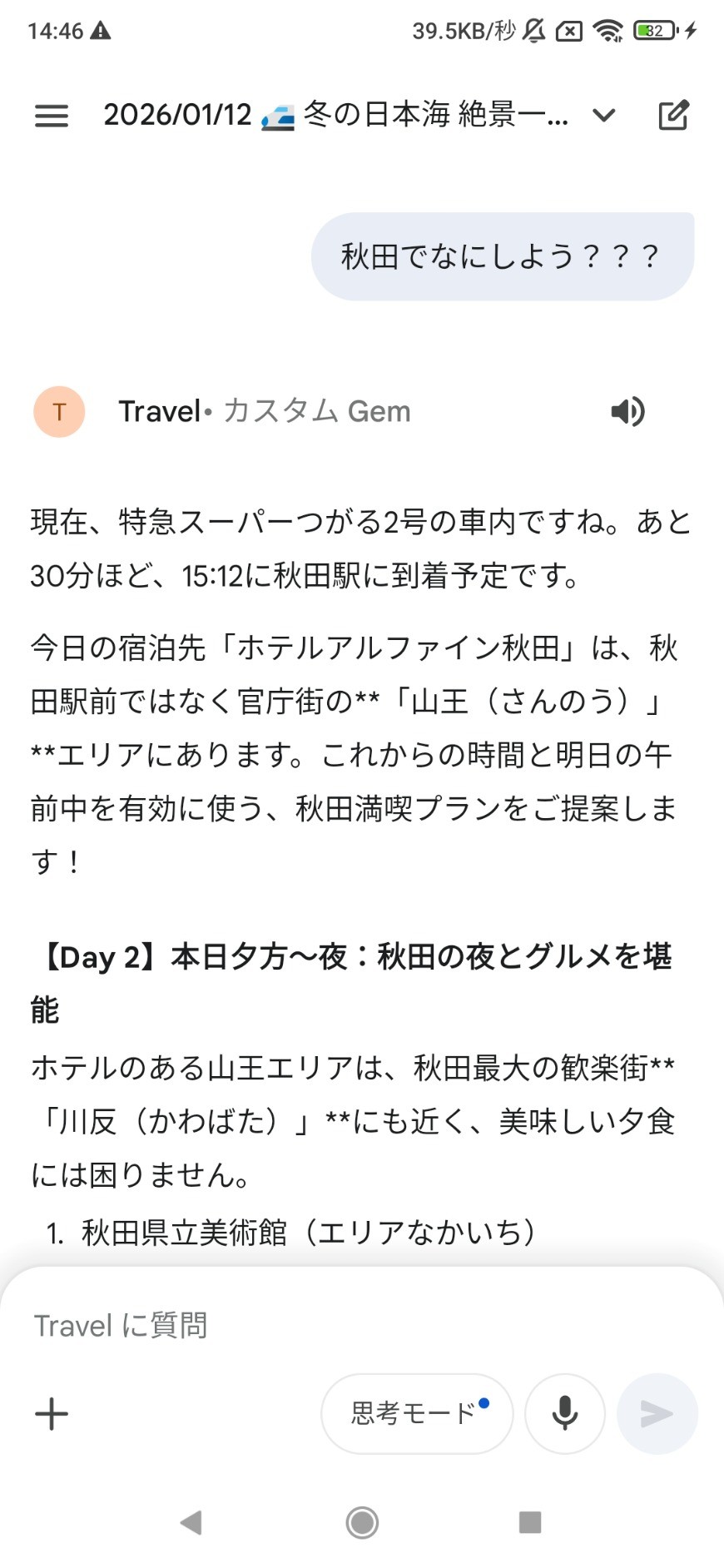
Task: Focus the "Travel に質問" text field
Action: click(x=333, y=1325)
